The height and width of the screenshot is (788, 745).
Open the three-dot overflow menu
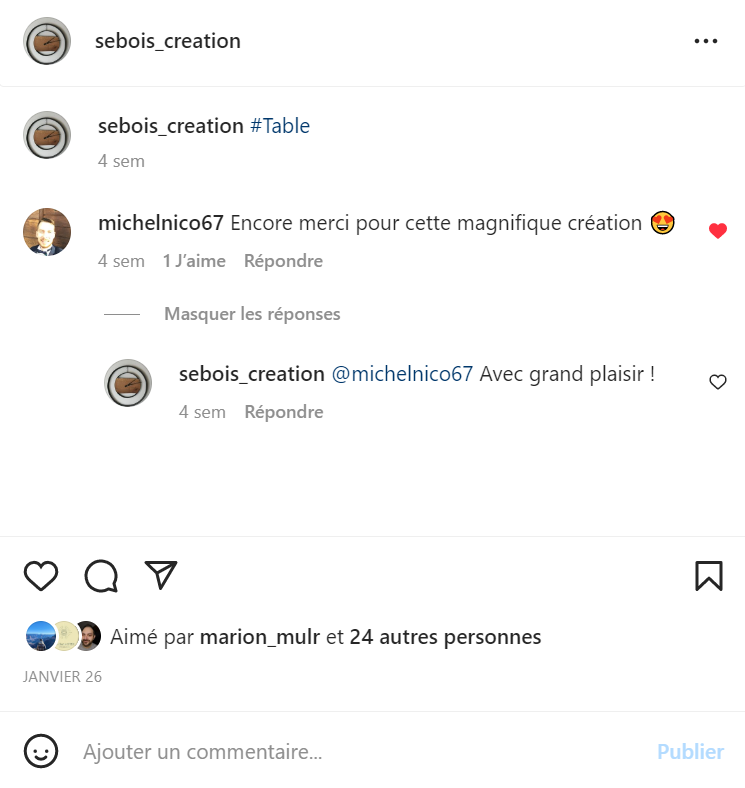click(706, 41)
